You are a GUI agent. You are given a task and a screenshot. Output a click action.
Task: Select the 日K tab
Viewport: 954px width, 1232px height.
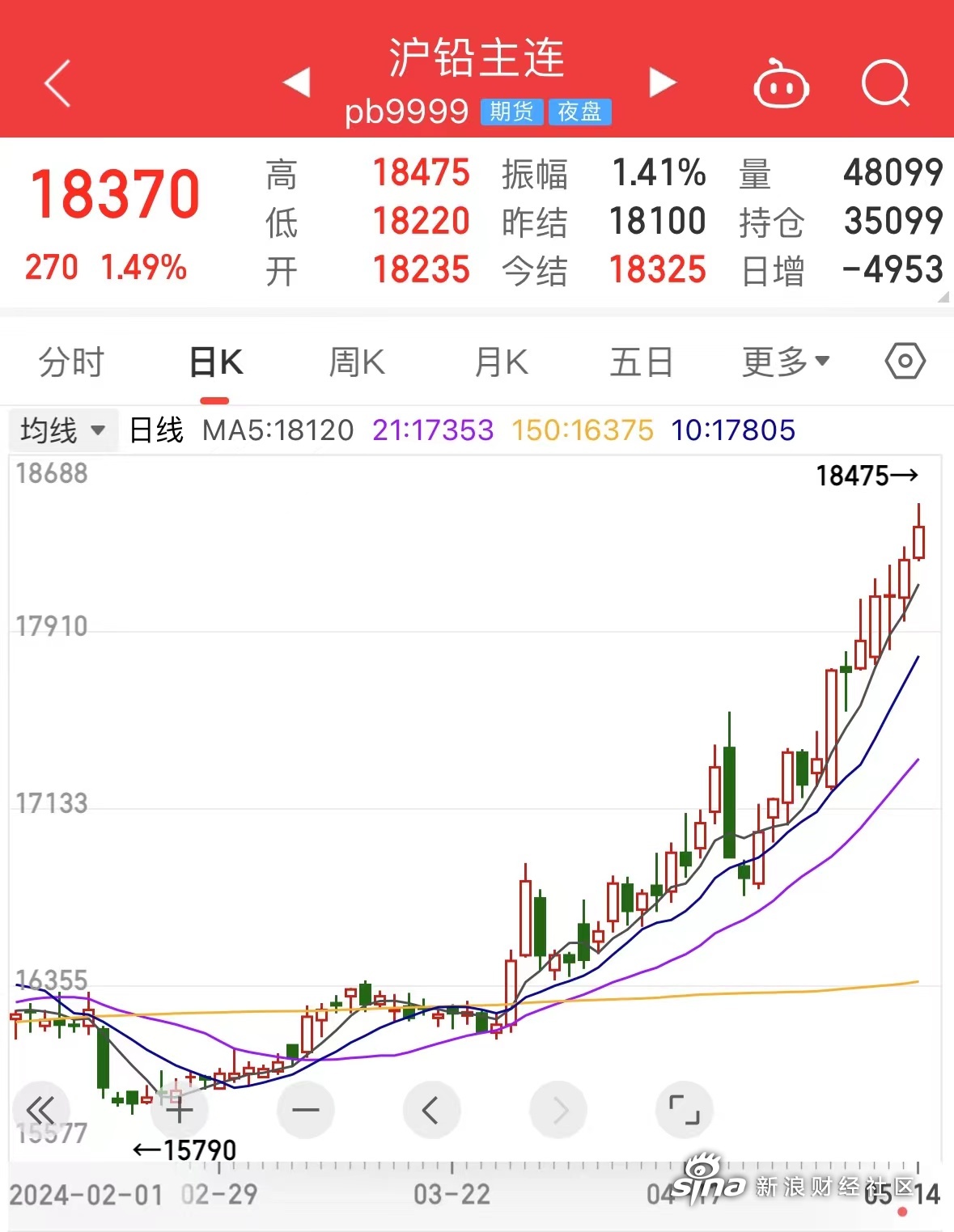pos(215,362)
